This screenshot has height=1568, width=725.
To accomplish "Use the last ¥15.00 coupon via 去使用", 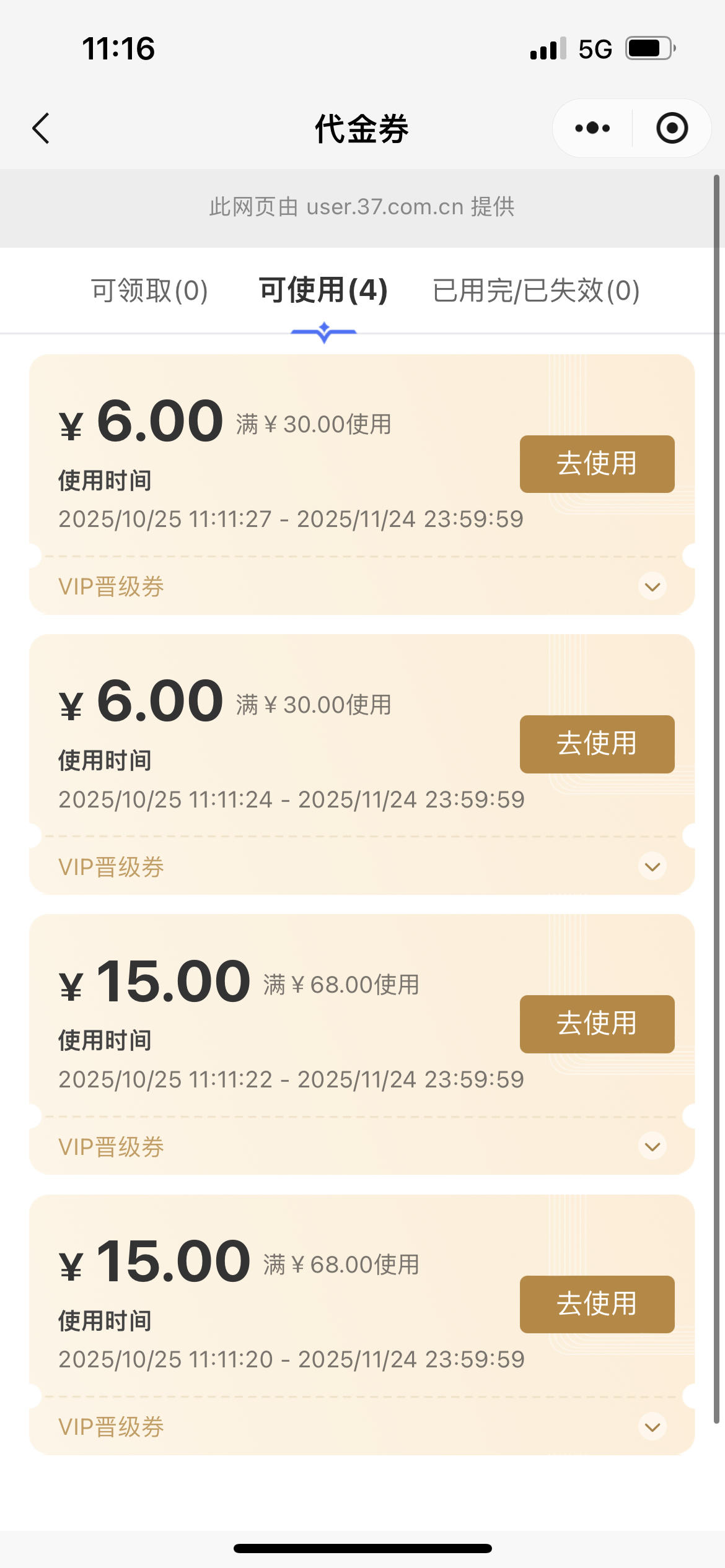I will coord(596,1304).
